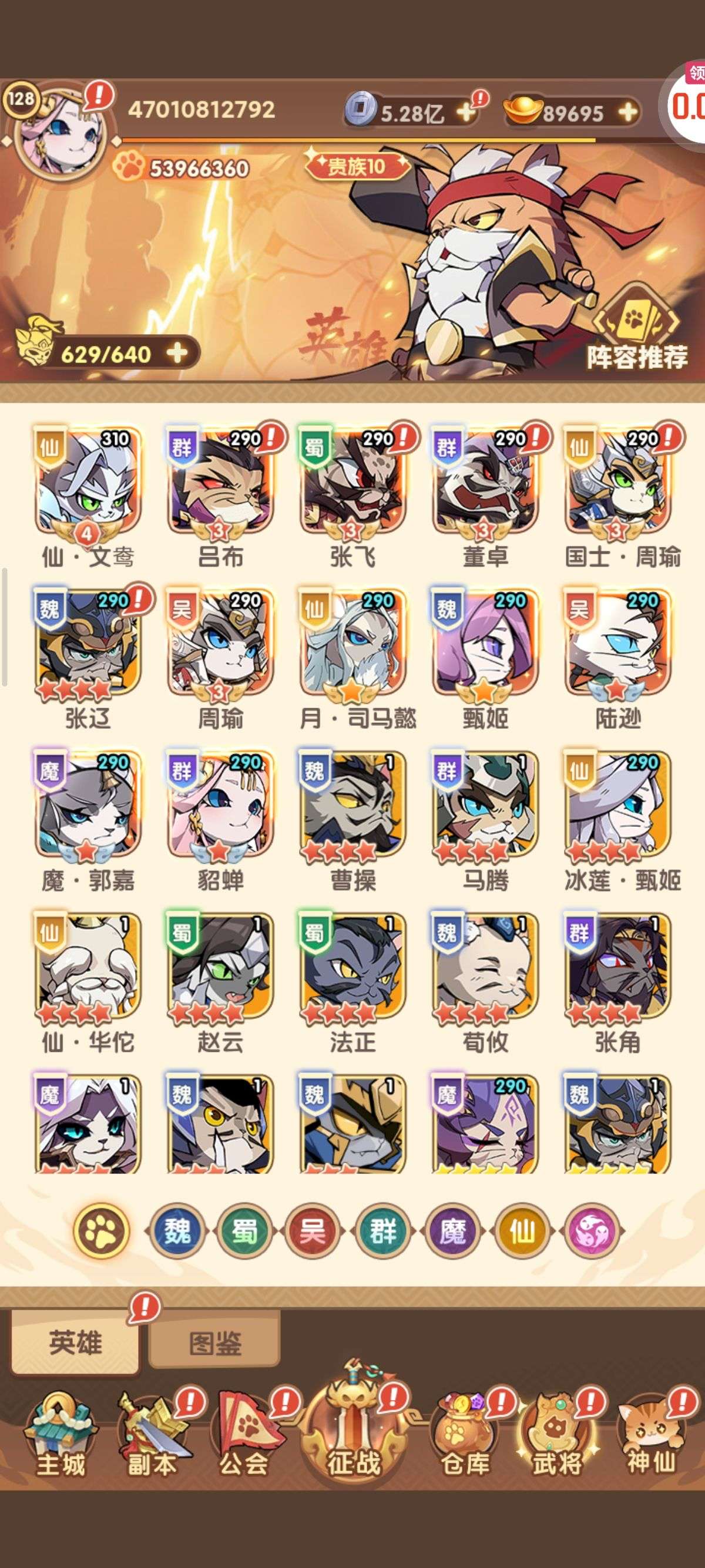Switch to the 图鉴 tab

(x=214, y=1342)
